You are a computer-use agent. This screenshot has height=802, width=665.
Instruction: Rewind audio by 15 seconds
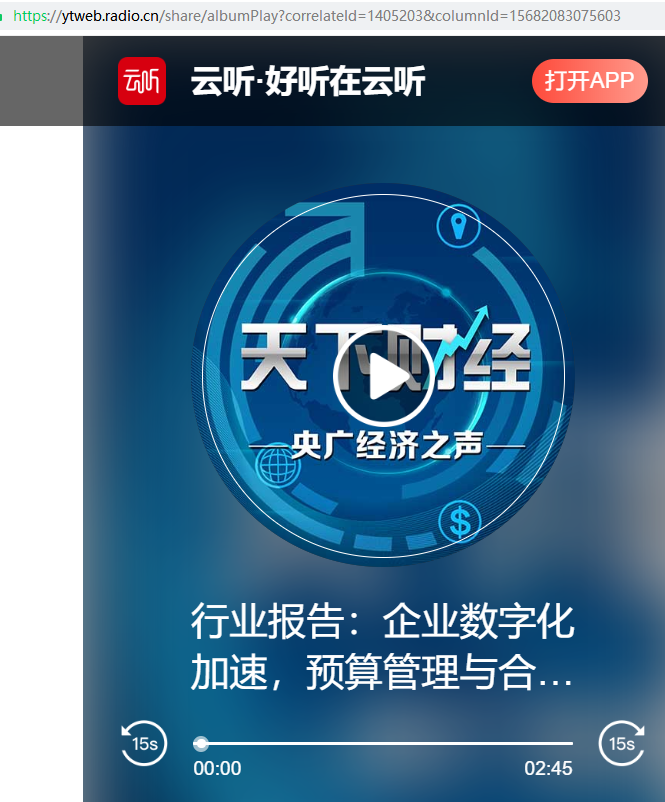[144, 743]
